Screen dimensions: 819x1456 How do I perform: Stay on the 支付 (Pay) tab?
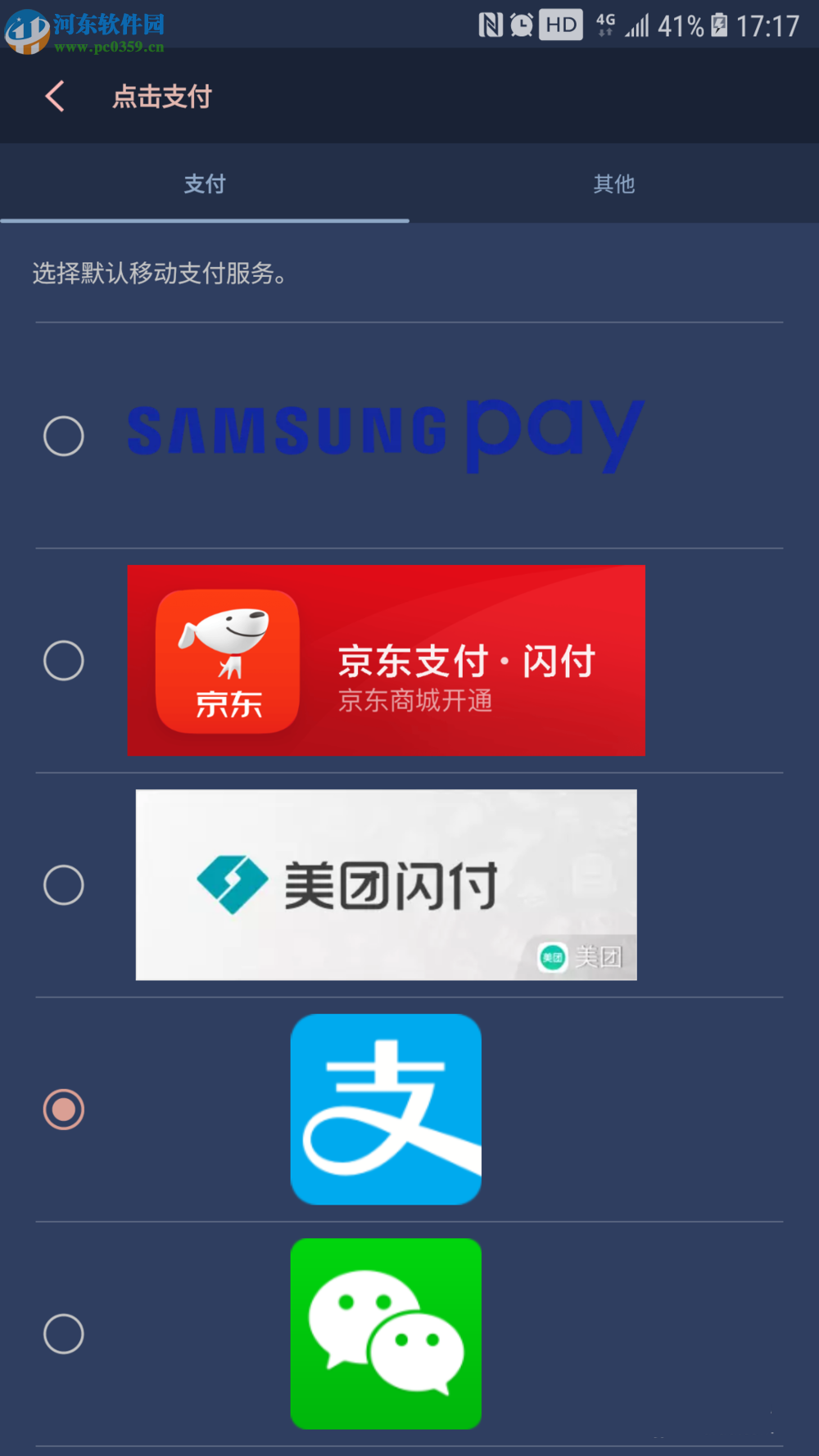(x=205, y=184)
